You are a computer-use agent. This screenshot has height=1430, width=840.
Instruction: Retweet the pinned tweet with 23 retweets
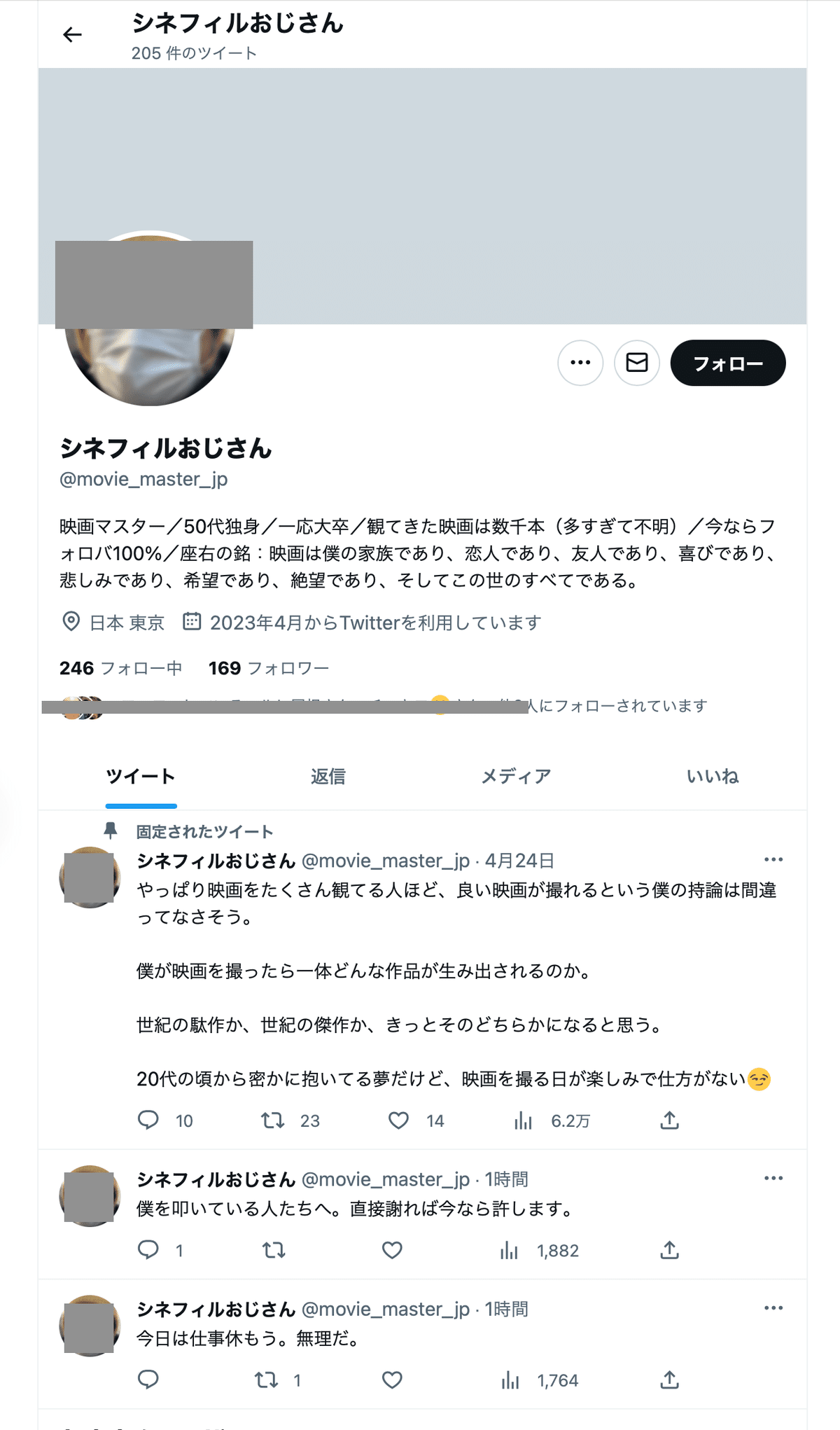tap(273, 1120)
